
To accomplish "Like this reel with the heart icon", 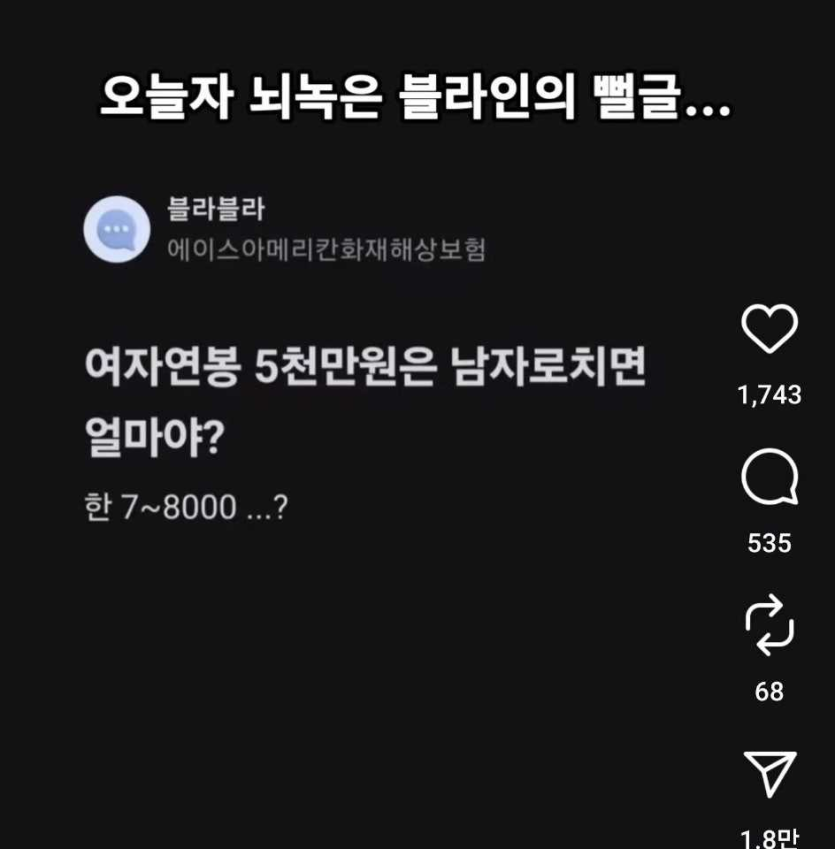I will (x=769, y=330).
